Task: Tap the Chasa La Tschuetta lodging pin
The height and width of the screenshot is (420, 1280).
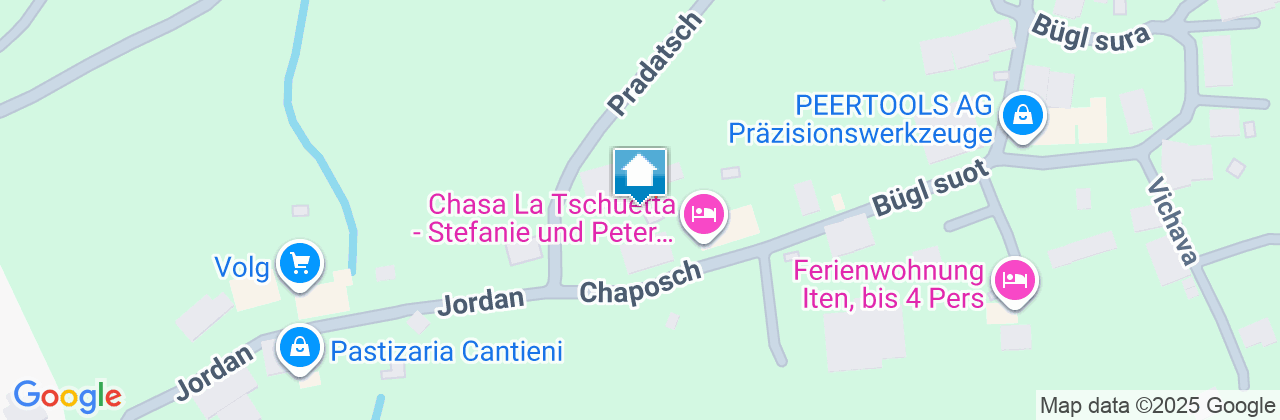Action: click(x=704, y=215)
